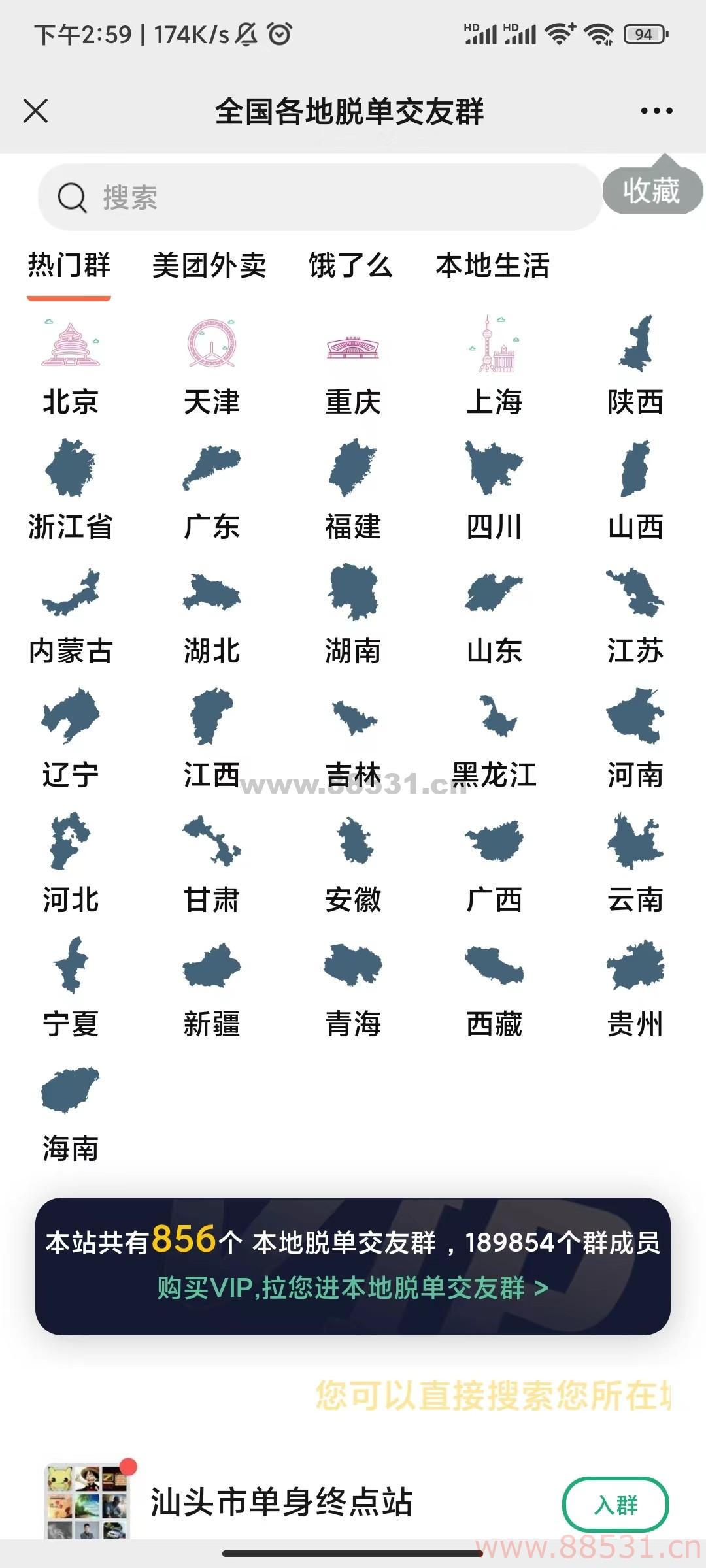Image resolution: width=706 pixels, height=1568 pixels.
Task: Choose 广东 province
Action: pos(212,491)
